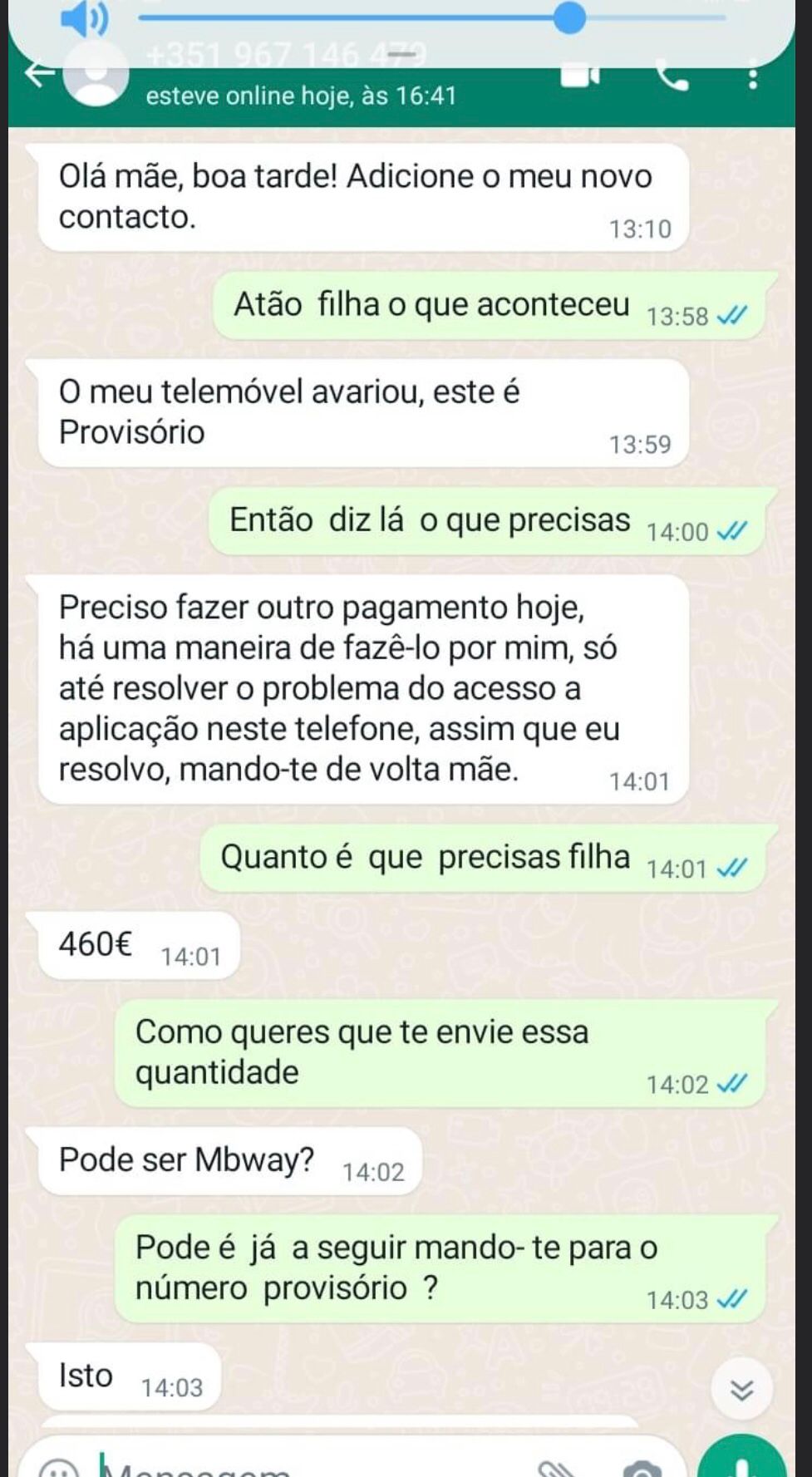Image resolution: width=812 pixels, height=1477 pixels.
Task: Go back to the chat list
Action: coord(37,74)
